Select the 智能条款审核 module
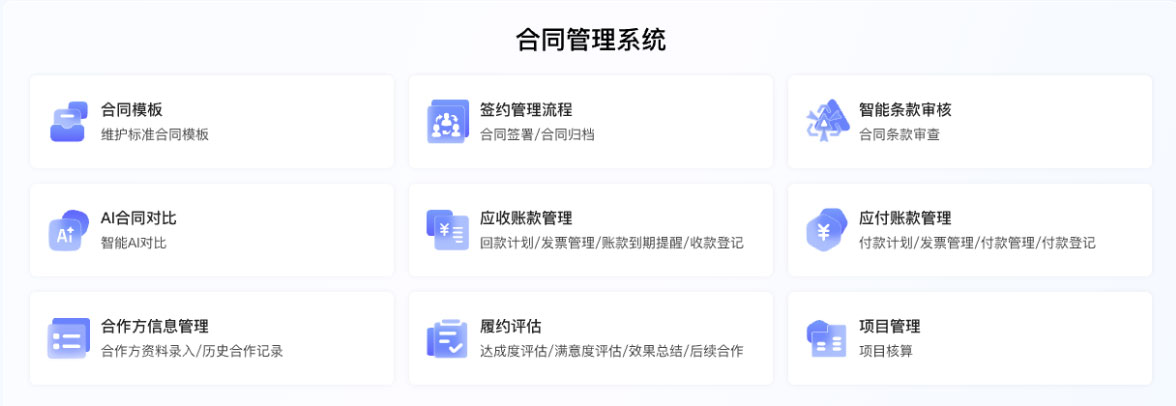This screenshot has width=1176, height=406. 969,121
